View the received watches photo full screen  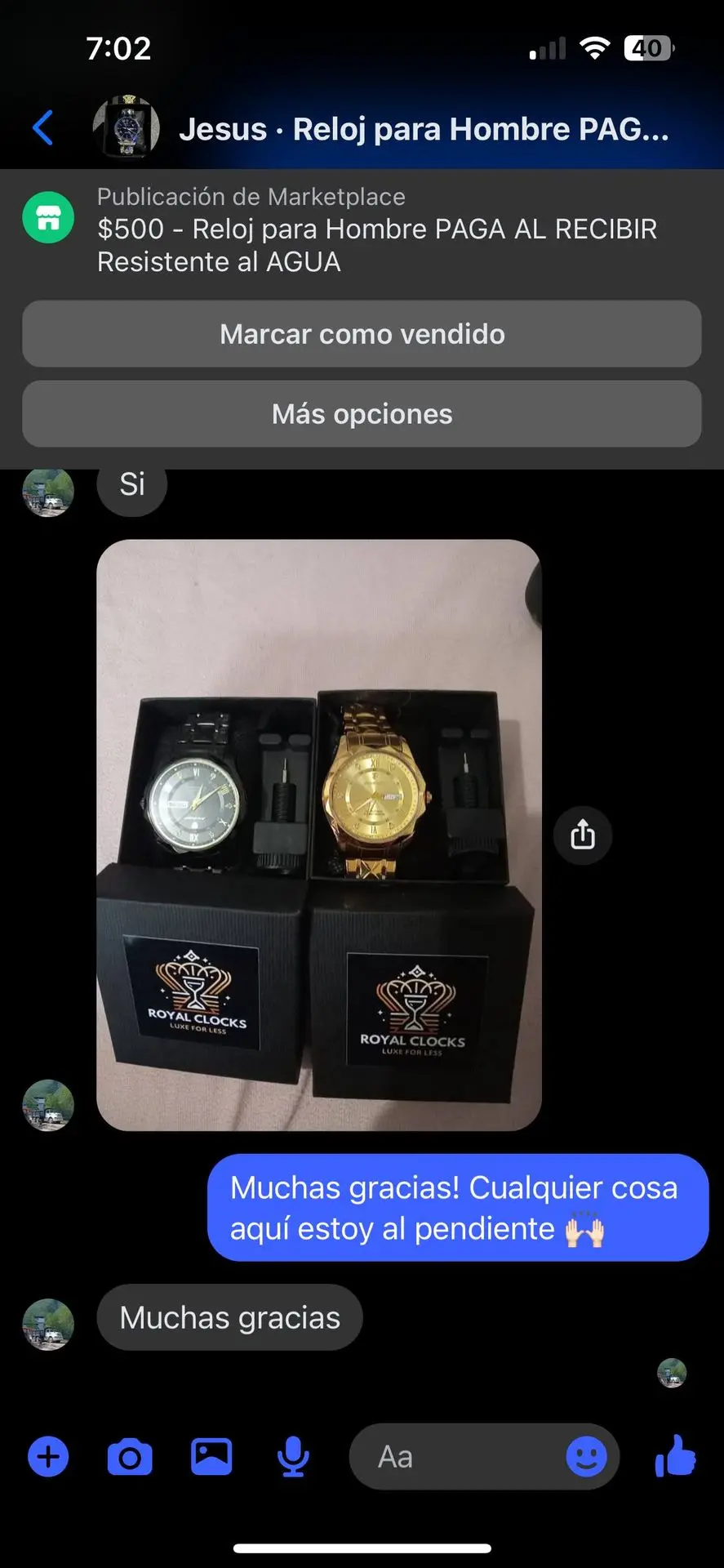[x=318, y=835]
